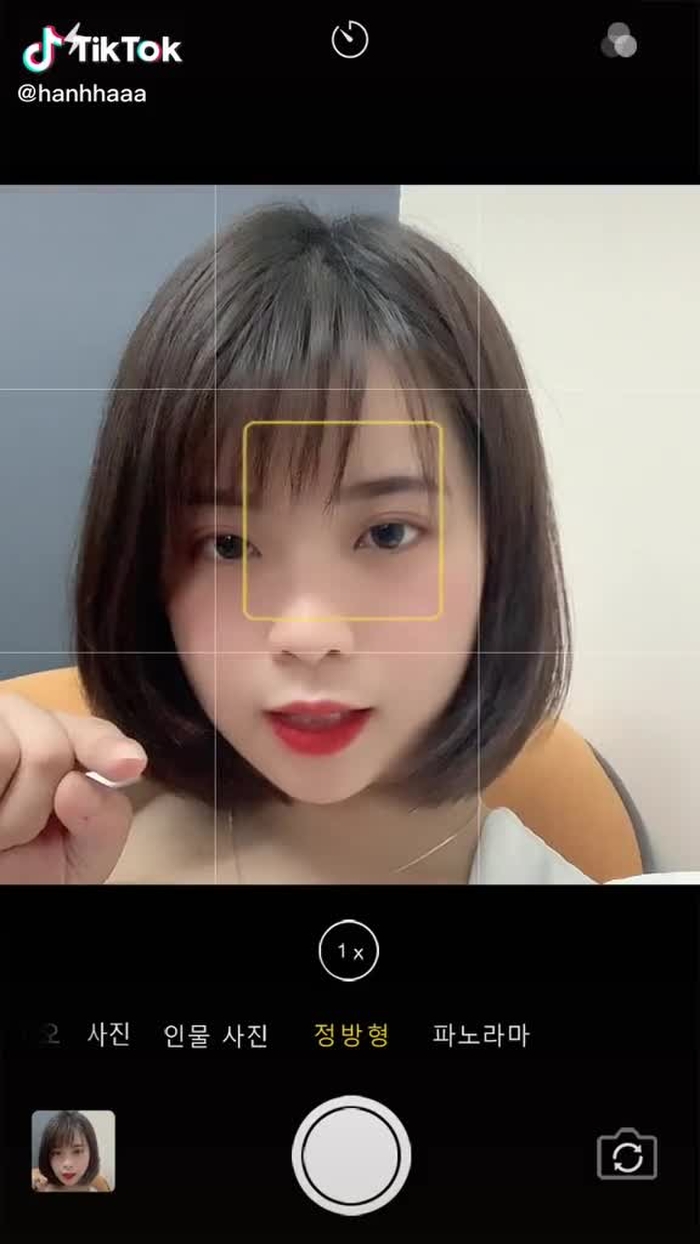Open the color filters icon
The width and height of the screenshot is (700, 1244).
[619, 42]
